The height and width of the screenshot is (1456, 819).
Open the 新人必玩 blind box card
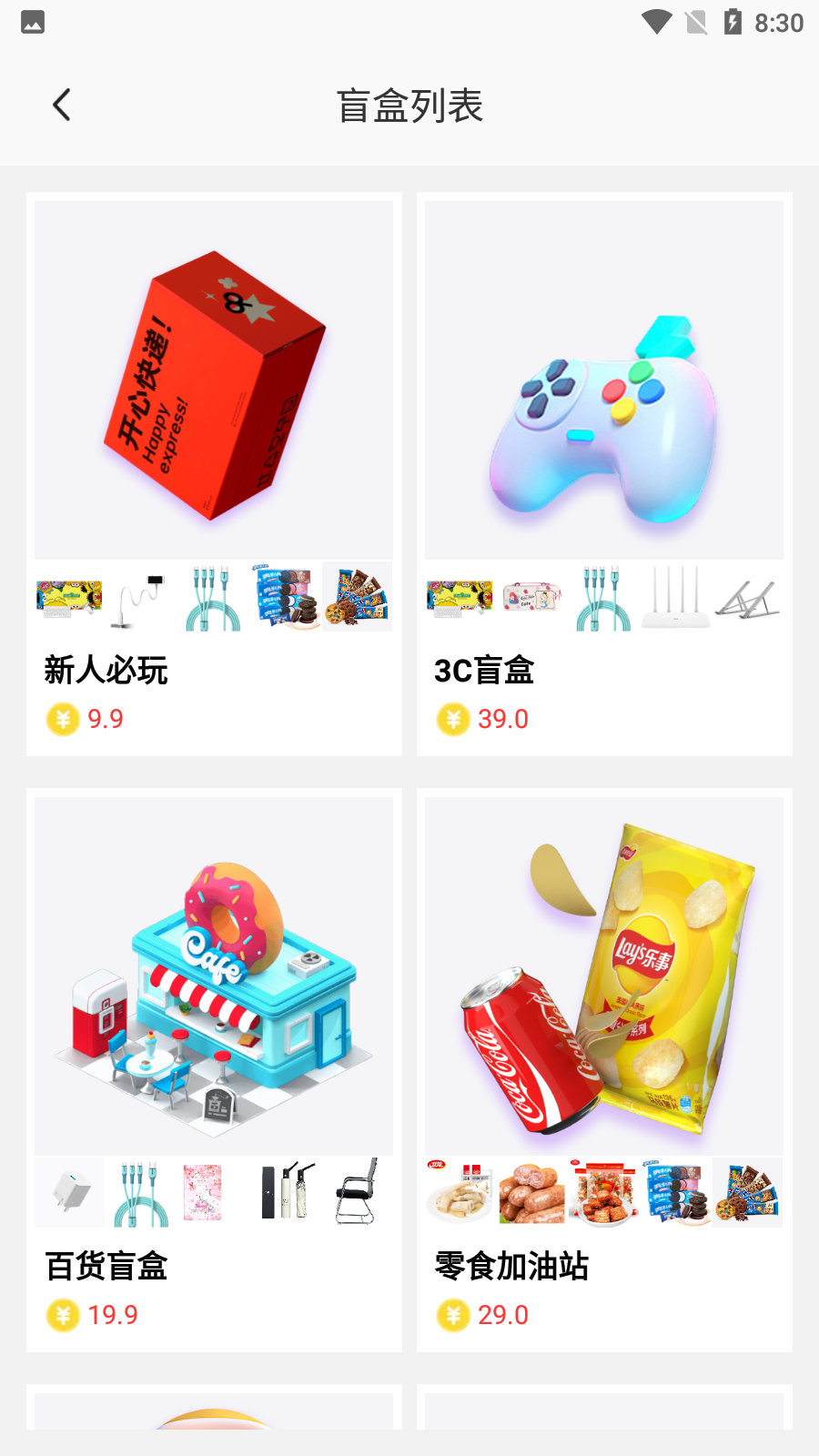214,473
